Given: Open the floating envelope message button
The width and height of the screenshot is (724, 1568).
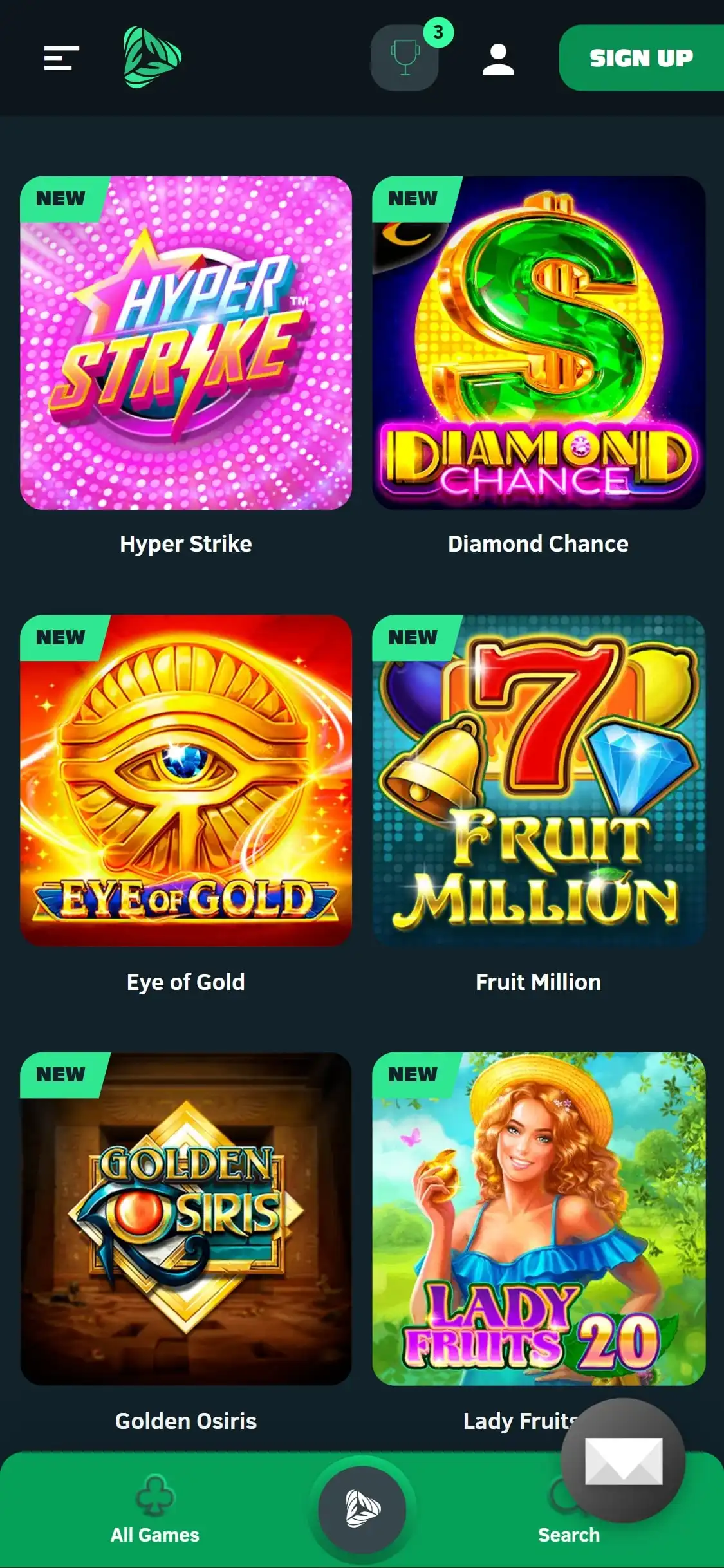Looking at the screenshot, I should (623, 1461).
